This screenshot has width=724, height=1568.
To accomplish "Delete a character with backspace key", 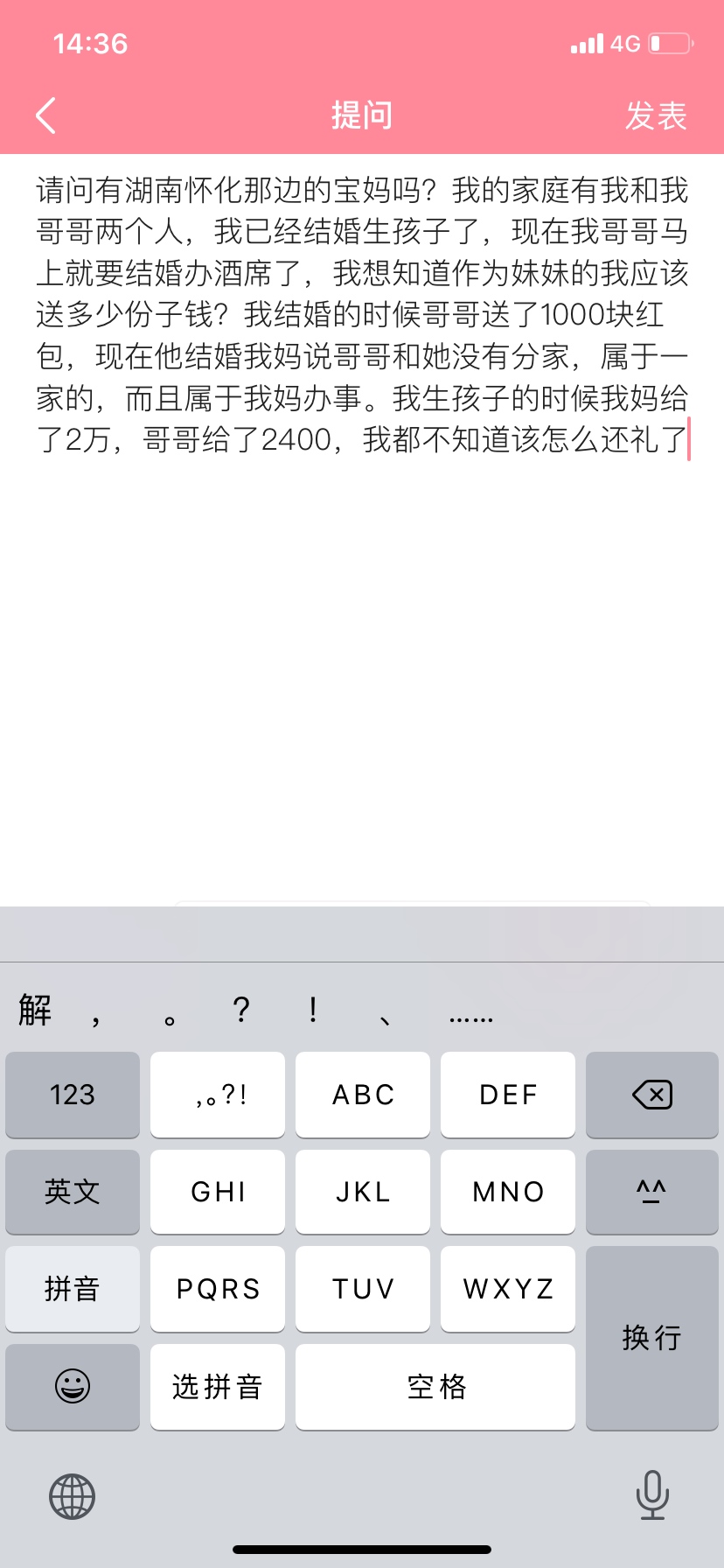I will 652,1095.
